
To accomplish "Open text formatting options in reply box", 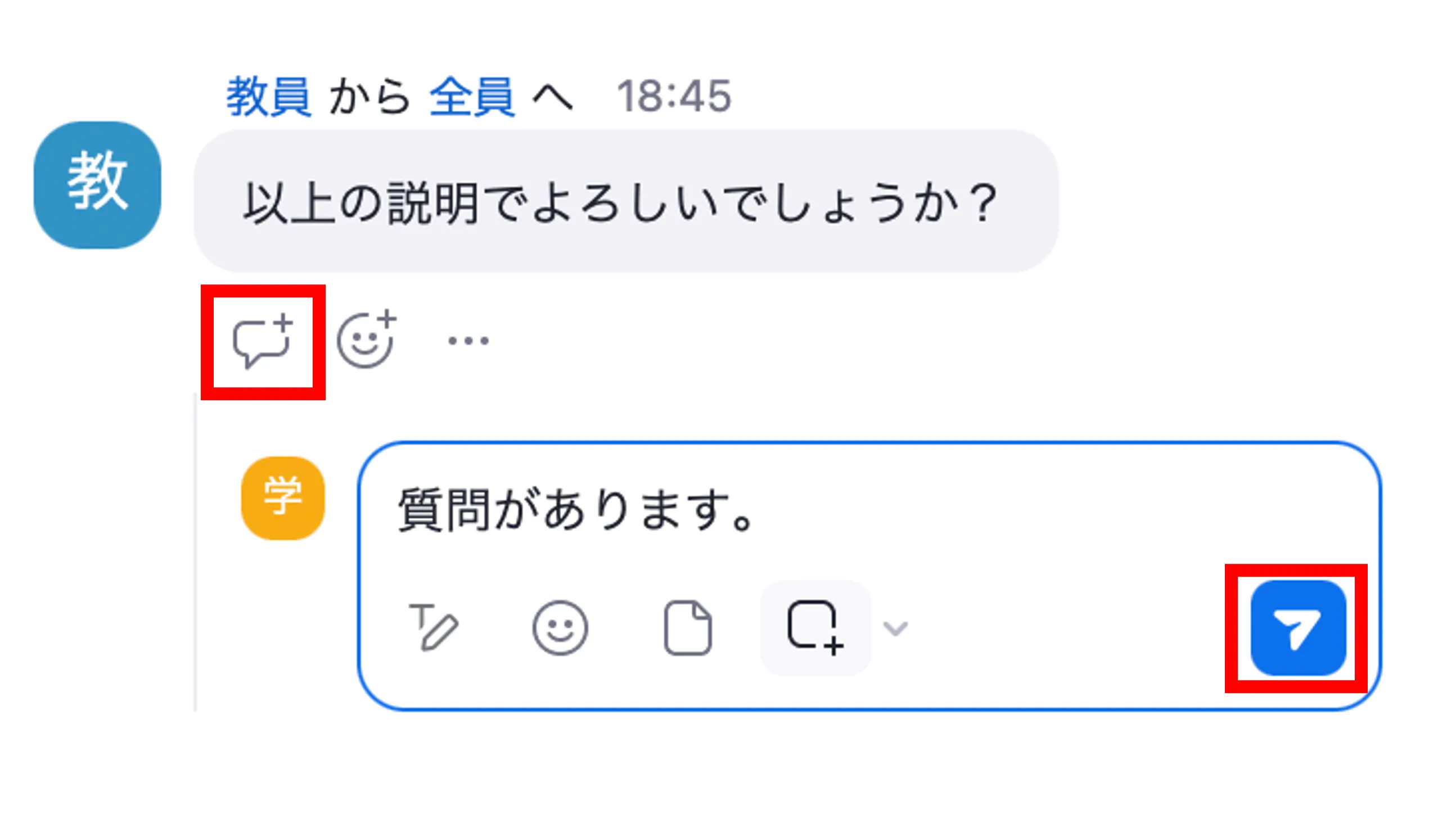I will 433,628.
